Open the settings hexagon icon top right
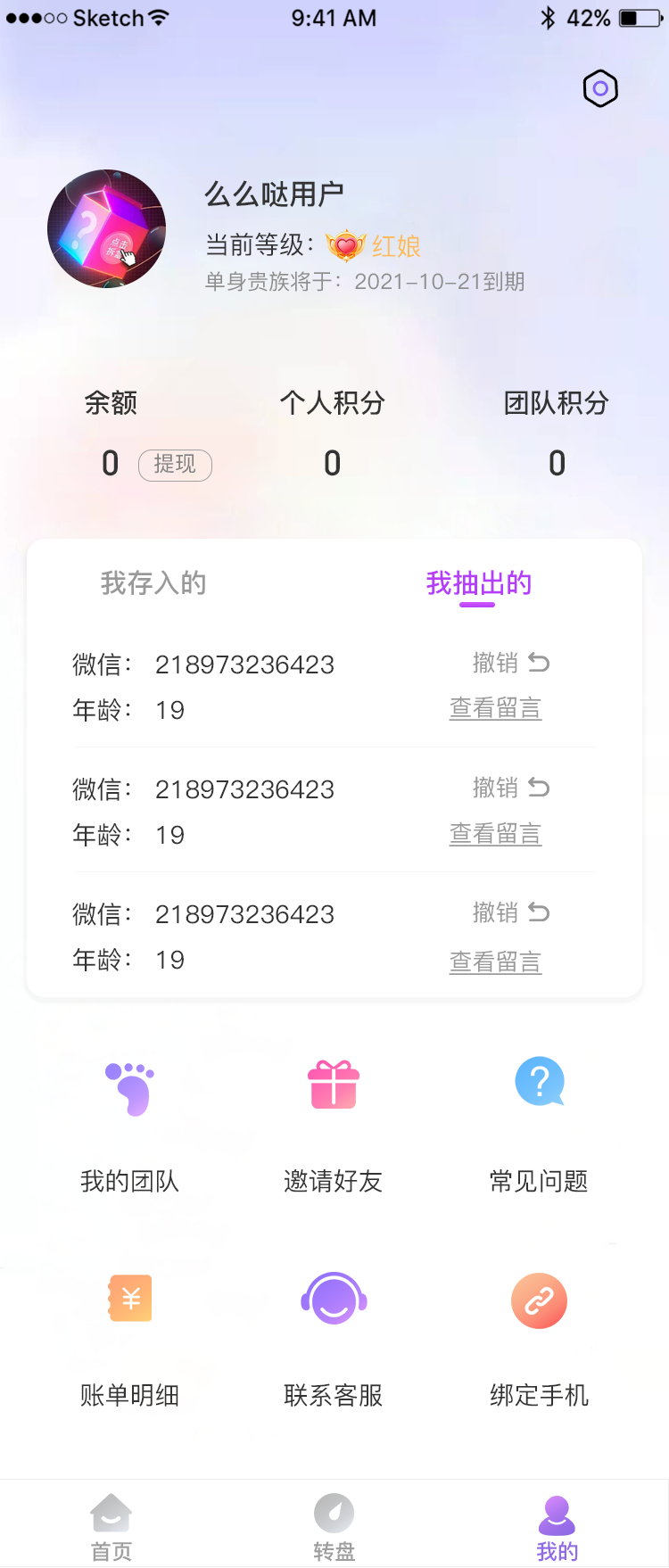This screenshot has width=669, height=1568. pyautogui.click(x=599, y=88)
